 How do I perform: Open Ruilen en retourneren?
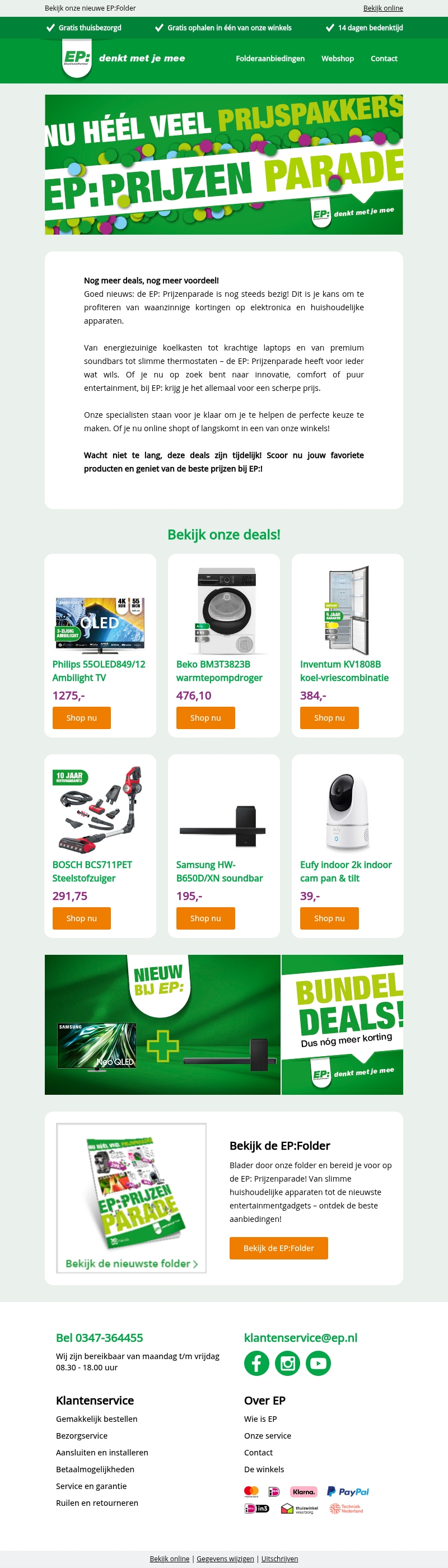pos(97,1502)
